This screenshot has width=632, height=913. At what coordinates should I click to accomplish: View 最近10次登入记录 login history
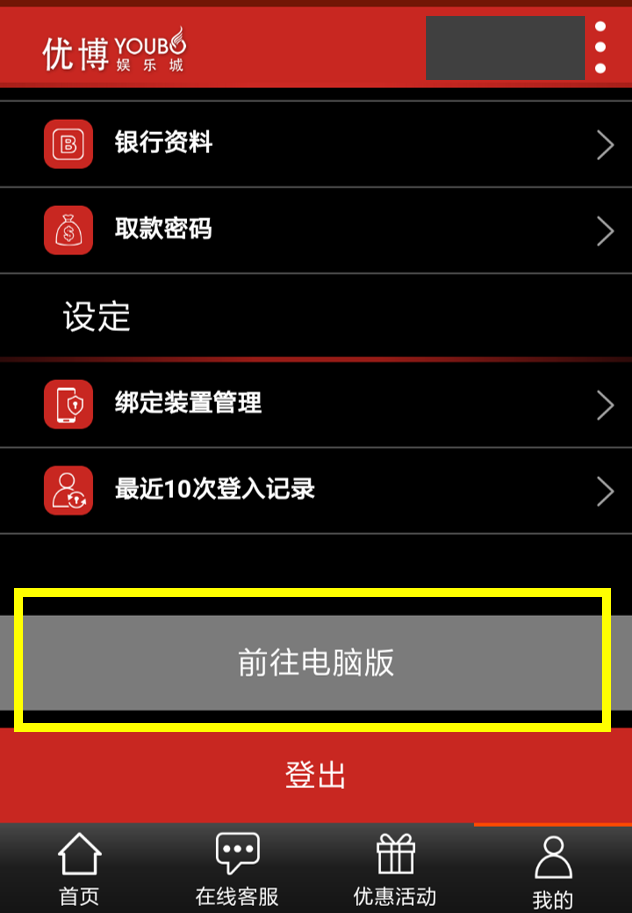316,490
